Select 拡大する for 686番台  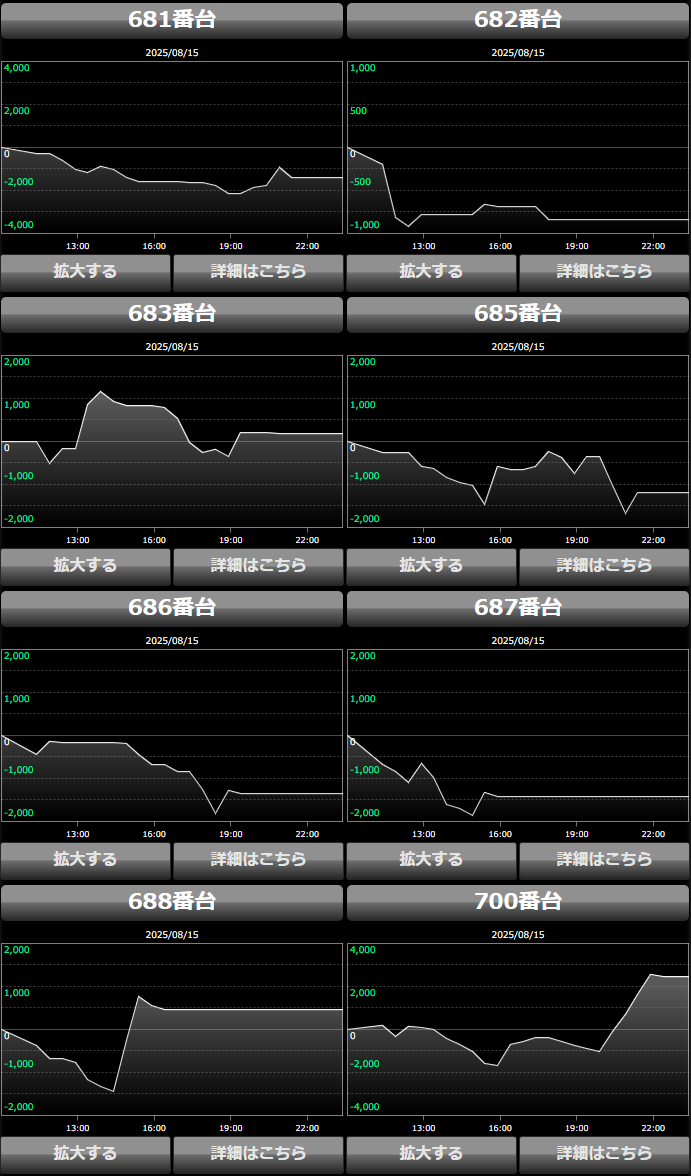tap(86, 859)
